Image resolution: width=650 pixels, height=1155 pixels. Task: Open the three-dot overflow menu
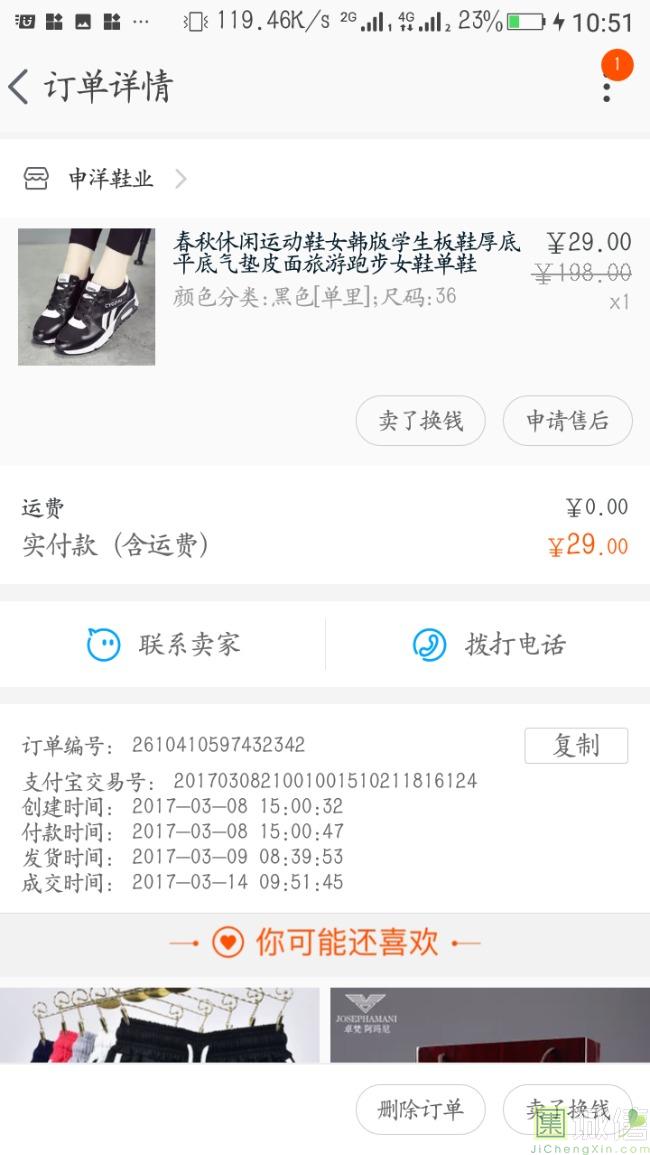[607, 86]
